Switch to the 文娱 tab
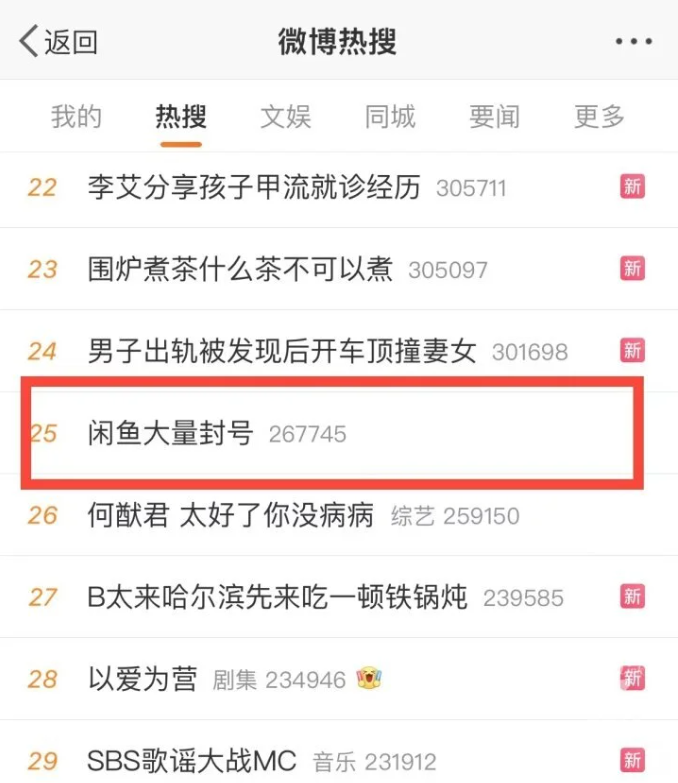The image size is (678, 783). [x=286, y=116]
